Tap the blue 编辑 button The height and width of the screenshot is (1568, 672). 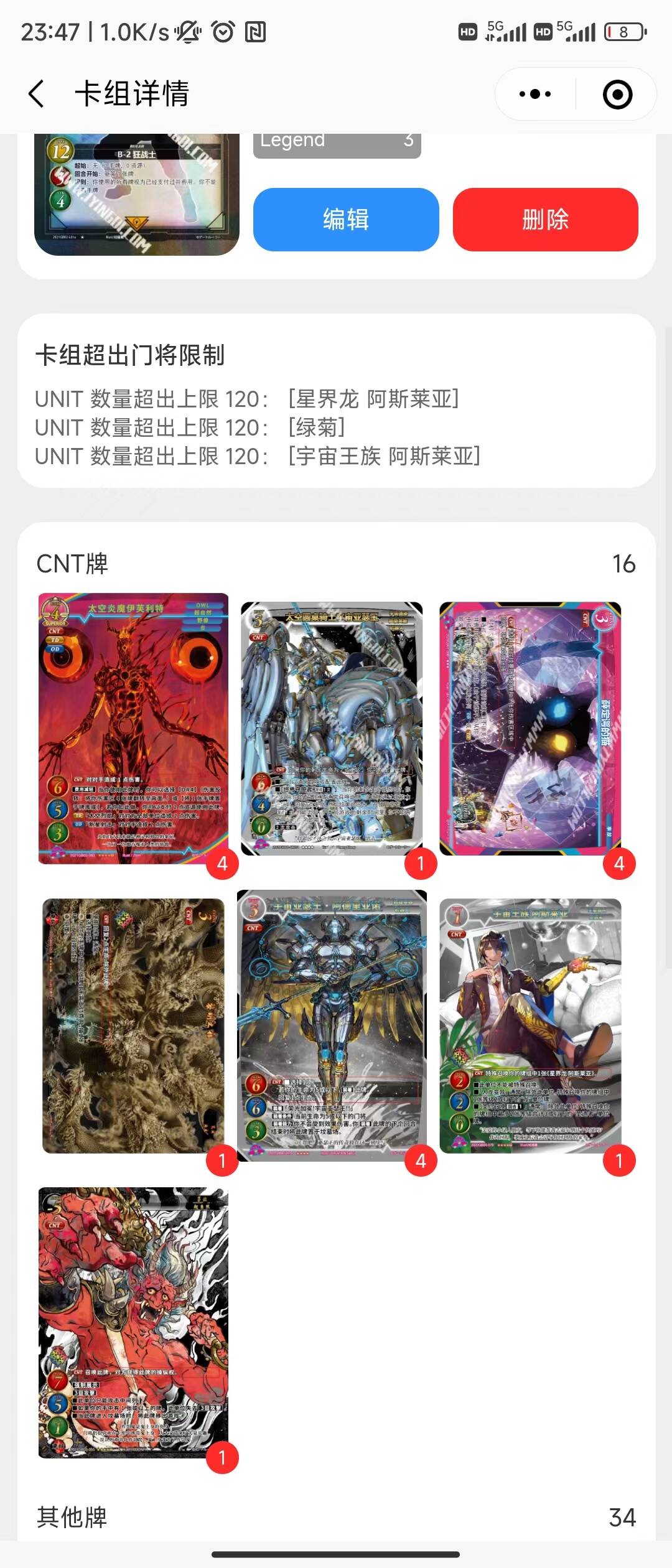pos(346,220)
